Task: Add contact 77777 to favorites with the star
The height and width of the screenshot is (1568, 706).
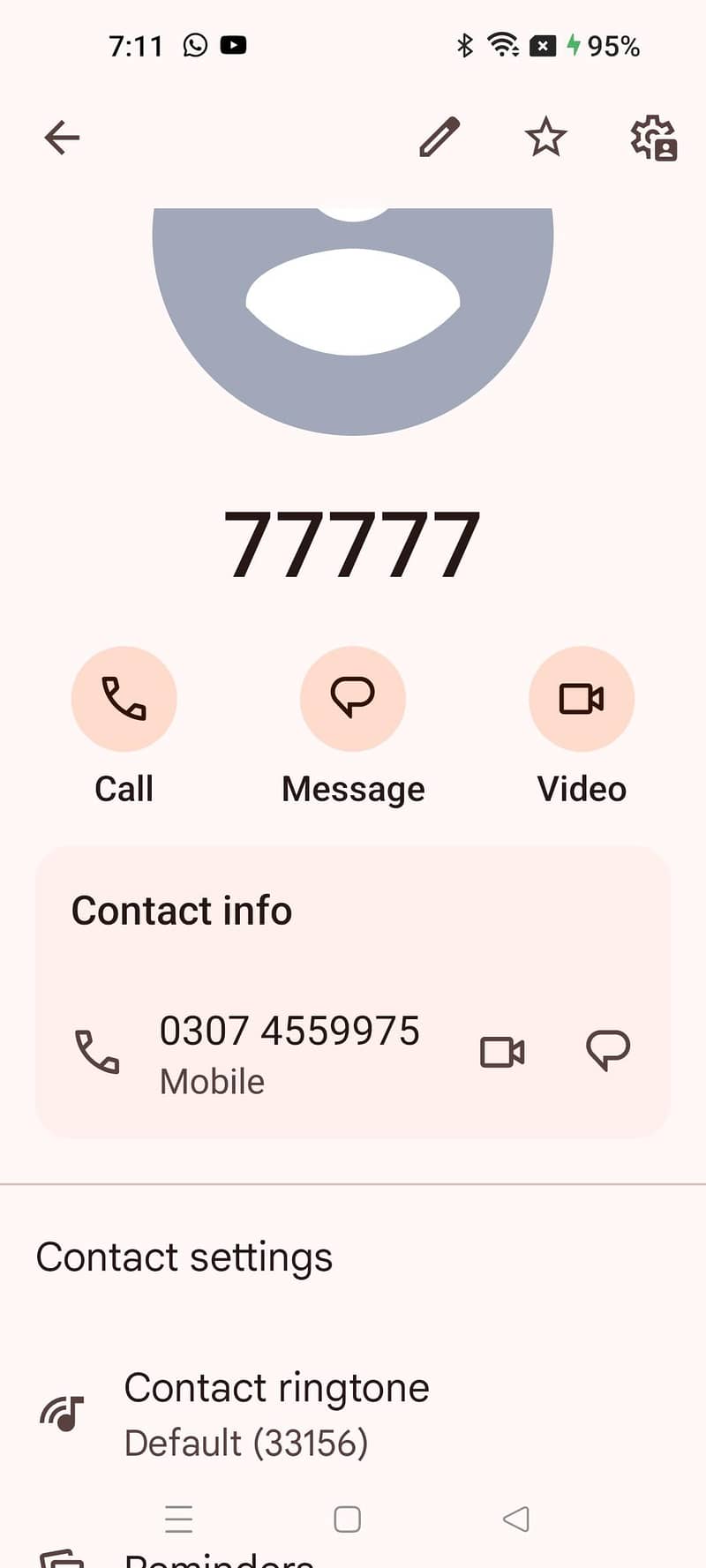Action: 545,138
